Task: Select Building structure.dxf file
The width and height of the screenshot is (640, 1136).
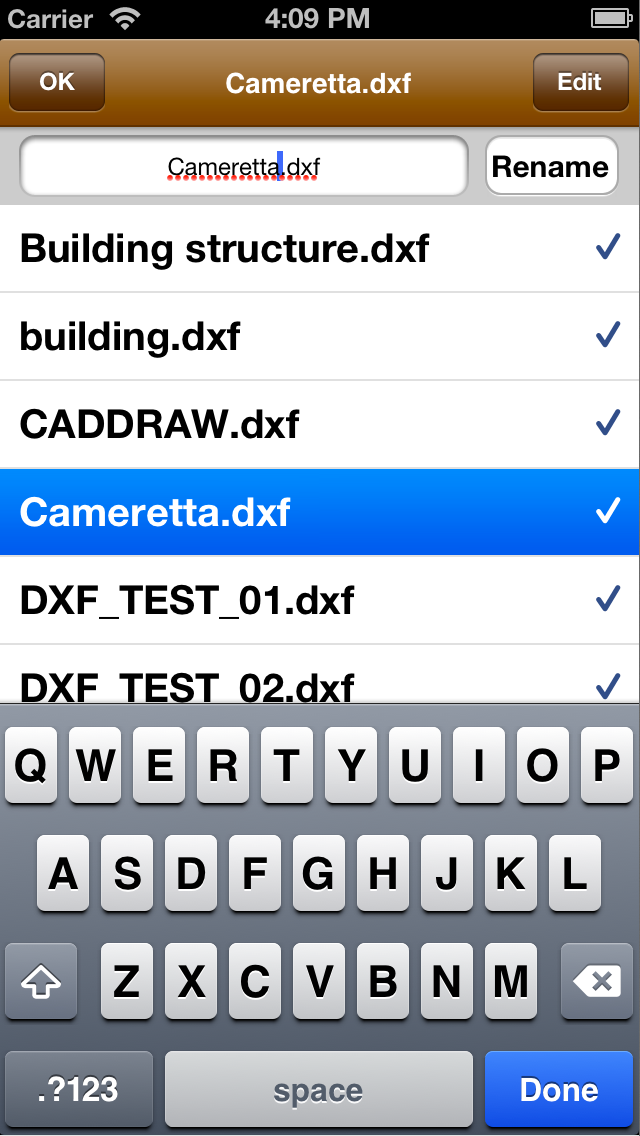Action: click(320, 249)
